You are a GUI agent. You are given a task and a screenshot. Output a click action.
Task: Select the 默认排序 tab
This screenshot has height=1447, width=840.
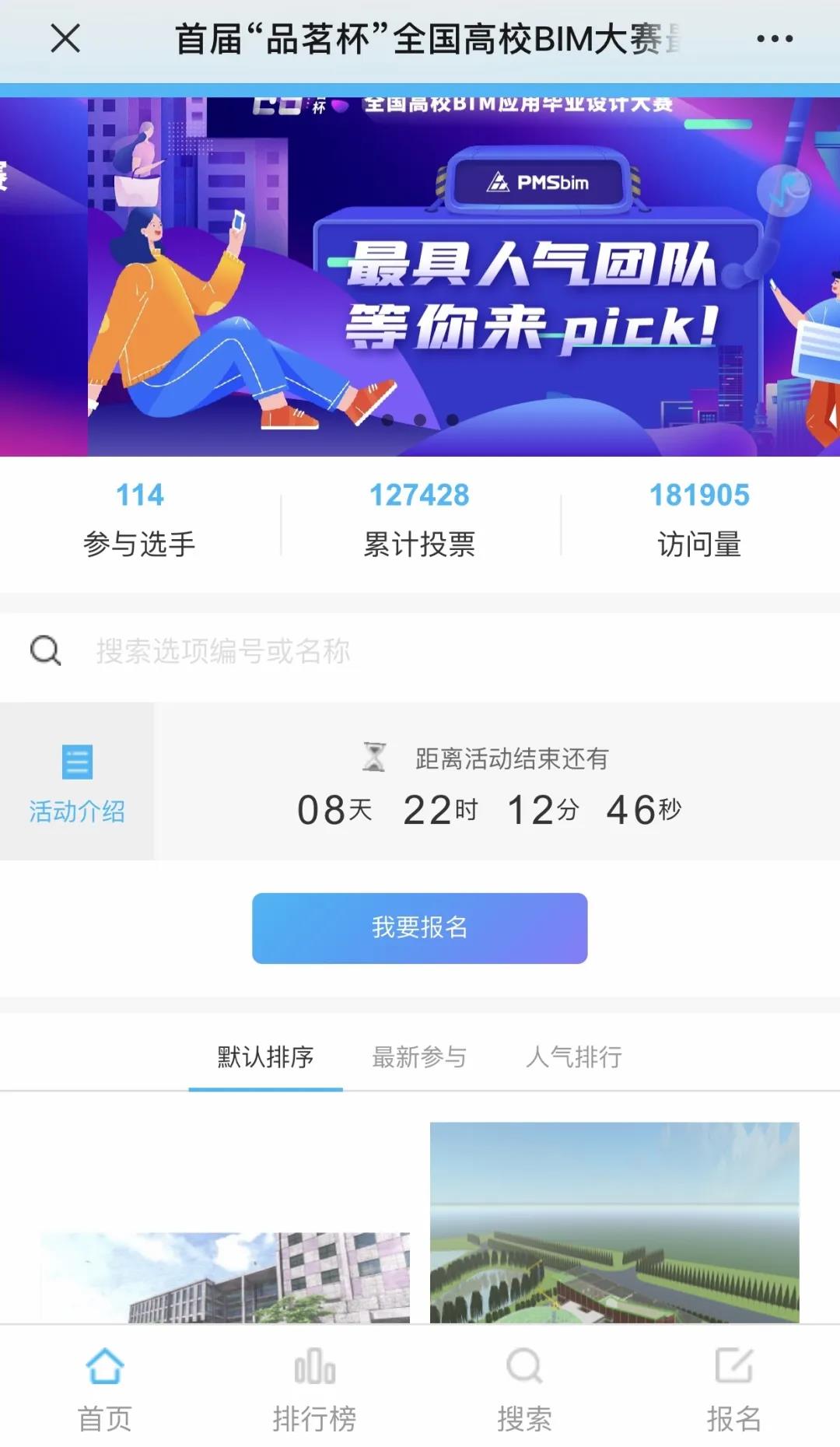pyautogui.click(x=265, y=1056)
